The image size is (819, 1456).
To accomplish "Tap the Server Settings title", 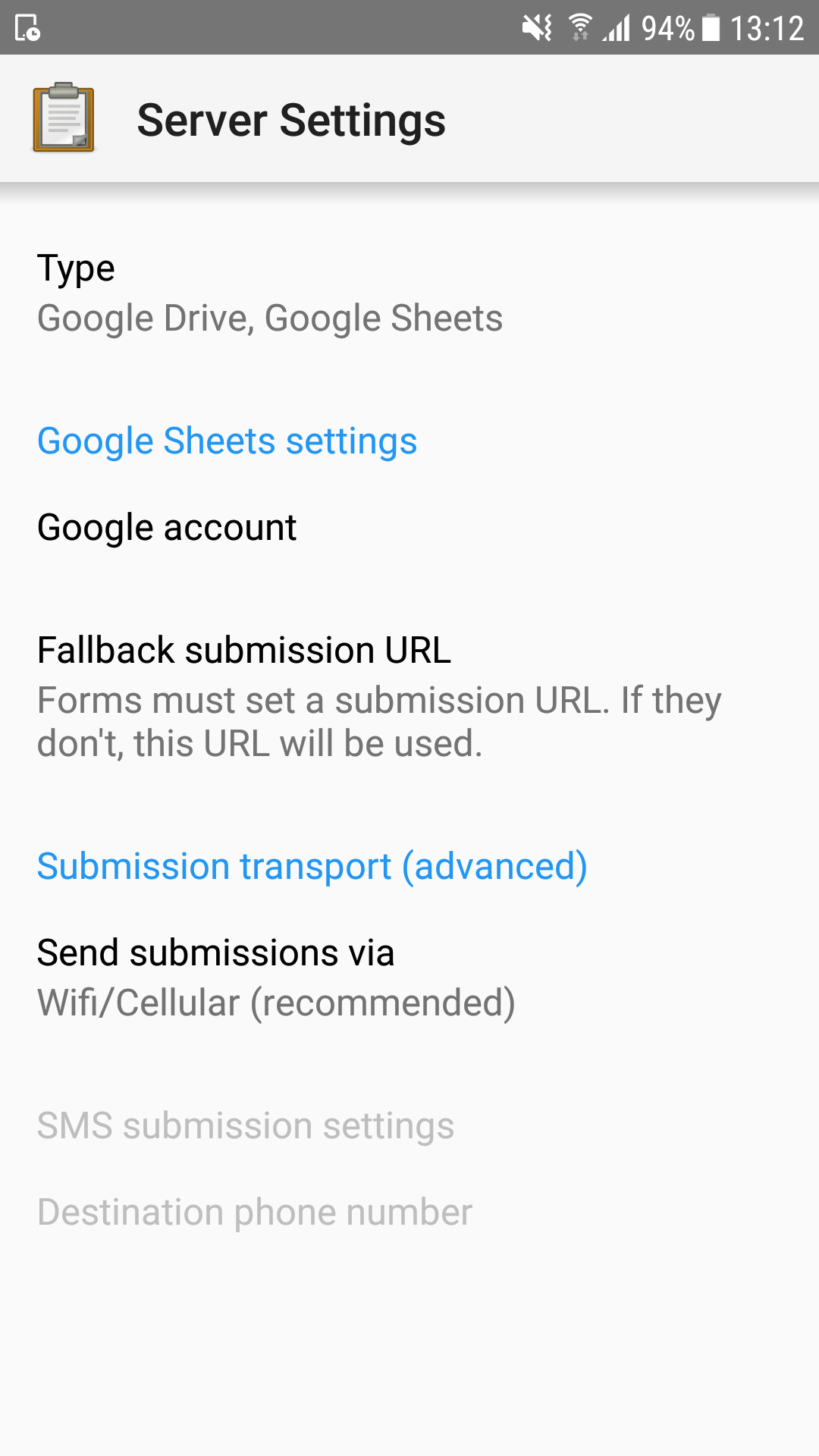I will click(x=290, y=119).
